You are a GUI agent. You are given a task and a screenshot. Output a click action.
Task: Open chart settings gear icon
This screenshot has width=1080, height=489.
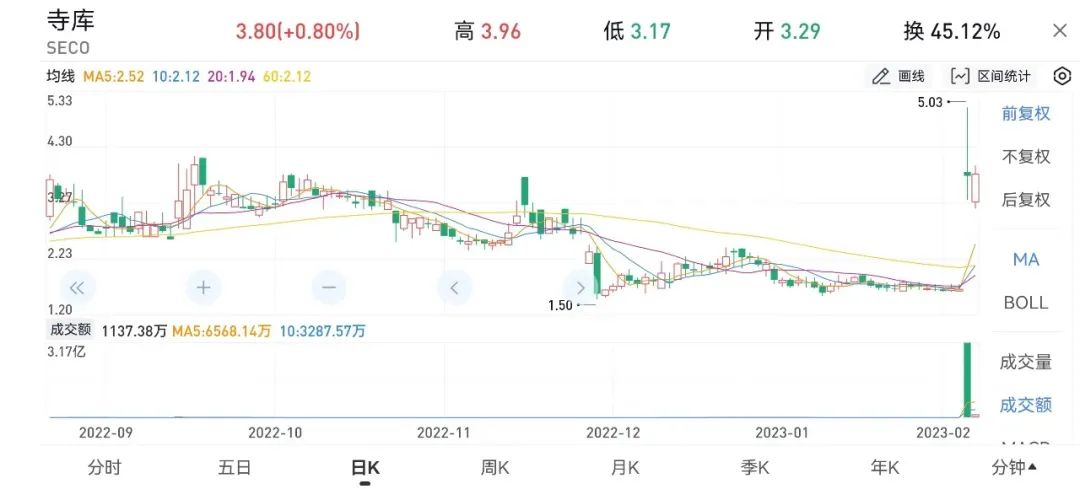tap(1062, 76)
